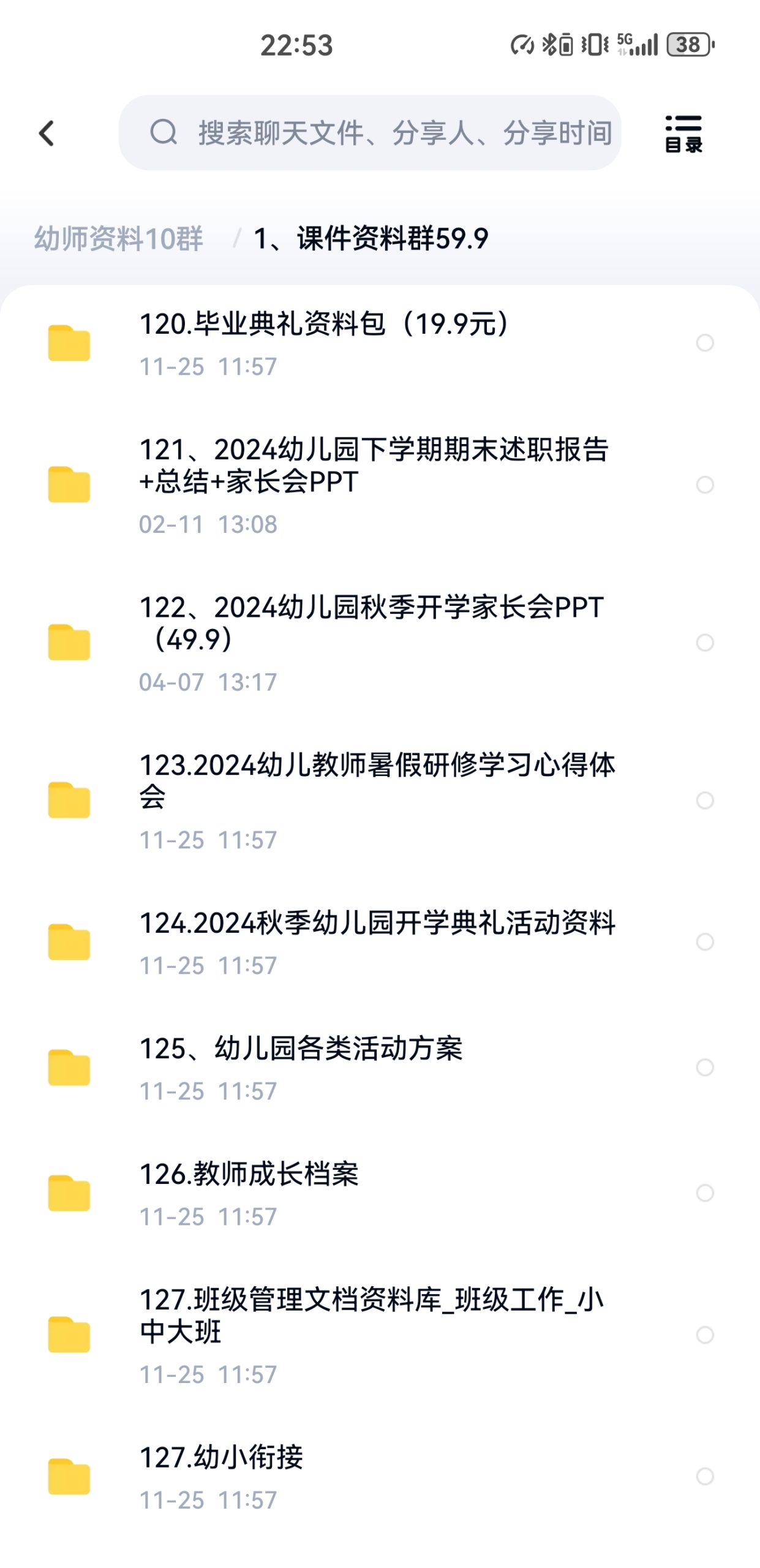
Task: Open folder 127.班级管理文档资料库
Action: pyautogui.click(x=371, y=1334)
